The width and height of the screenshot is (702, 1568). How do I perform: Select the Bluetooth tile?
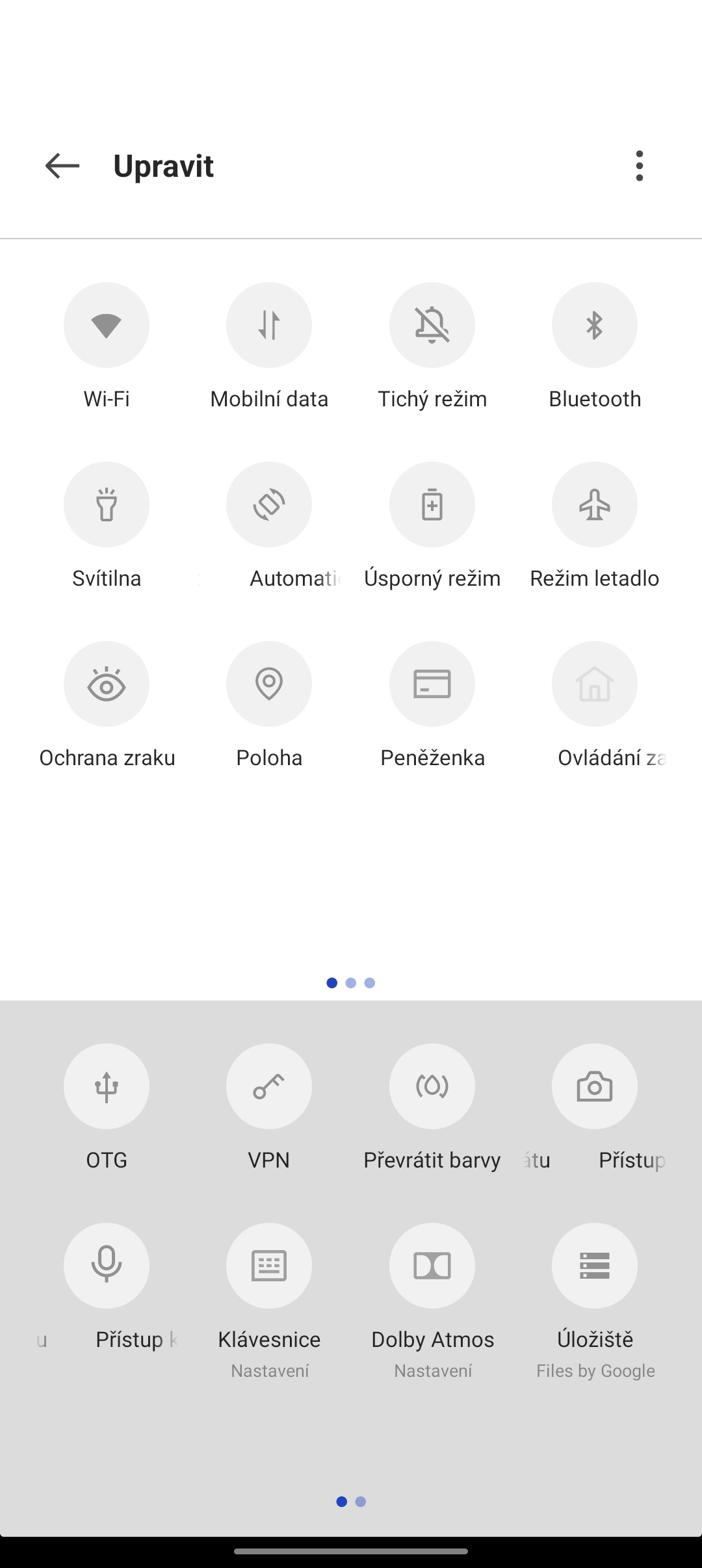pyautogui.click(x=594, y=325)
